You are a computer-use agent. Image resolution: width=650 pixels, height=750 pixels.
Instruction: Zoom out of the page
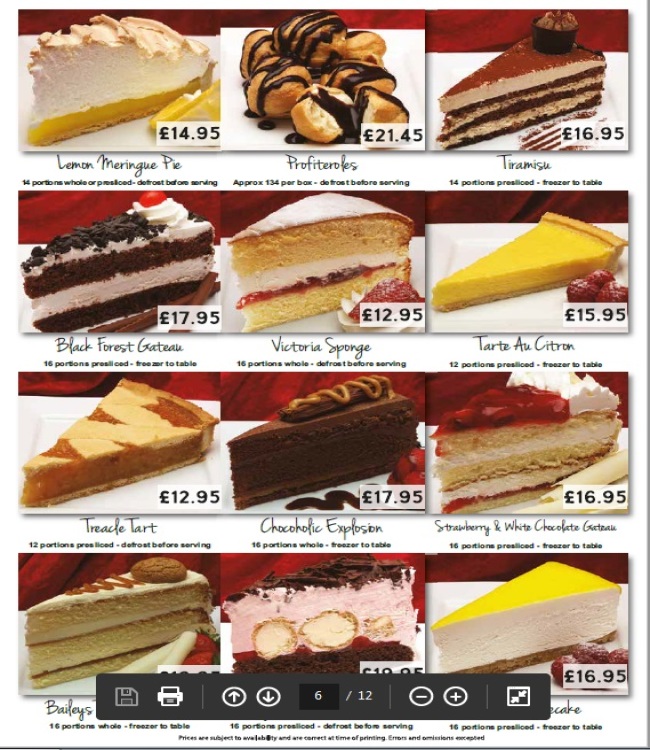pyautogui.click(x=421, y=696)
